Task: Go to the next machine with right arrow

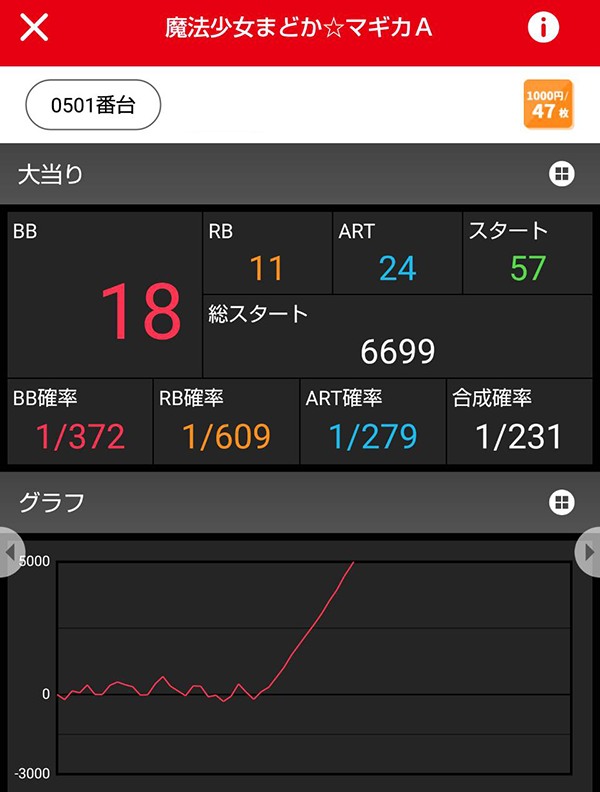Action: tap(589, 551)
